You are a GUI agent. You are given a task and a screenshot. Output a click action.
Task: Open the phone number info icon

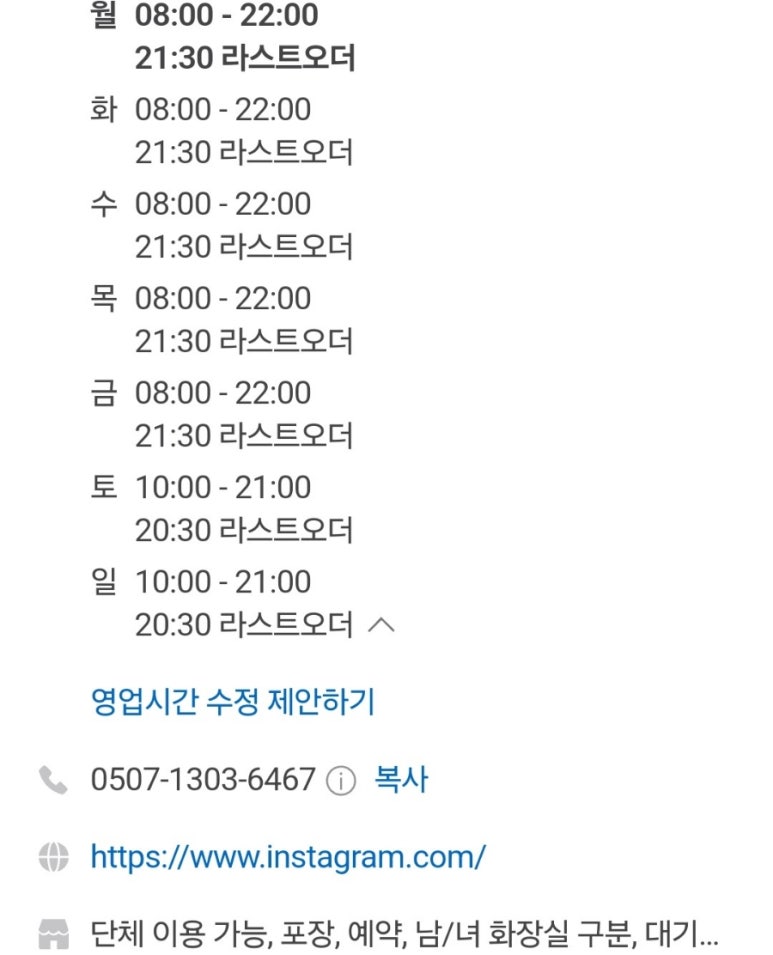coord(341,782)
